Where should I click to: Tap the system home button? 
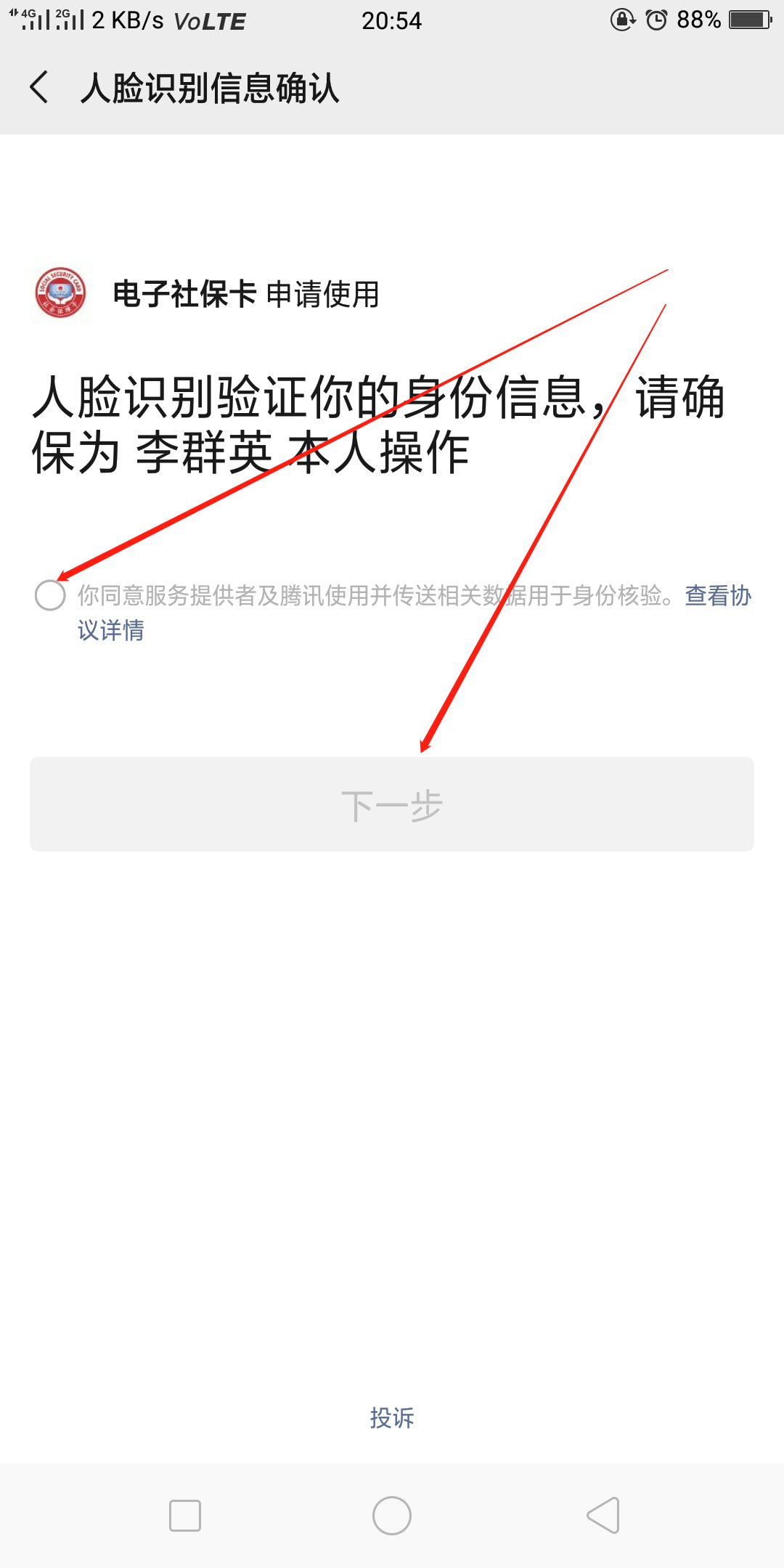tap(392, 1516)
